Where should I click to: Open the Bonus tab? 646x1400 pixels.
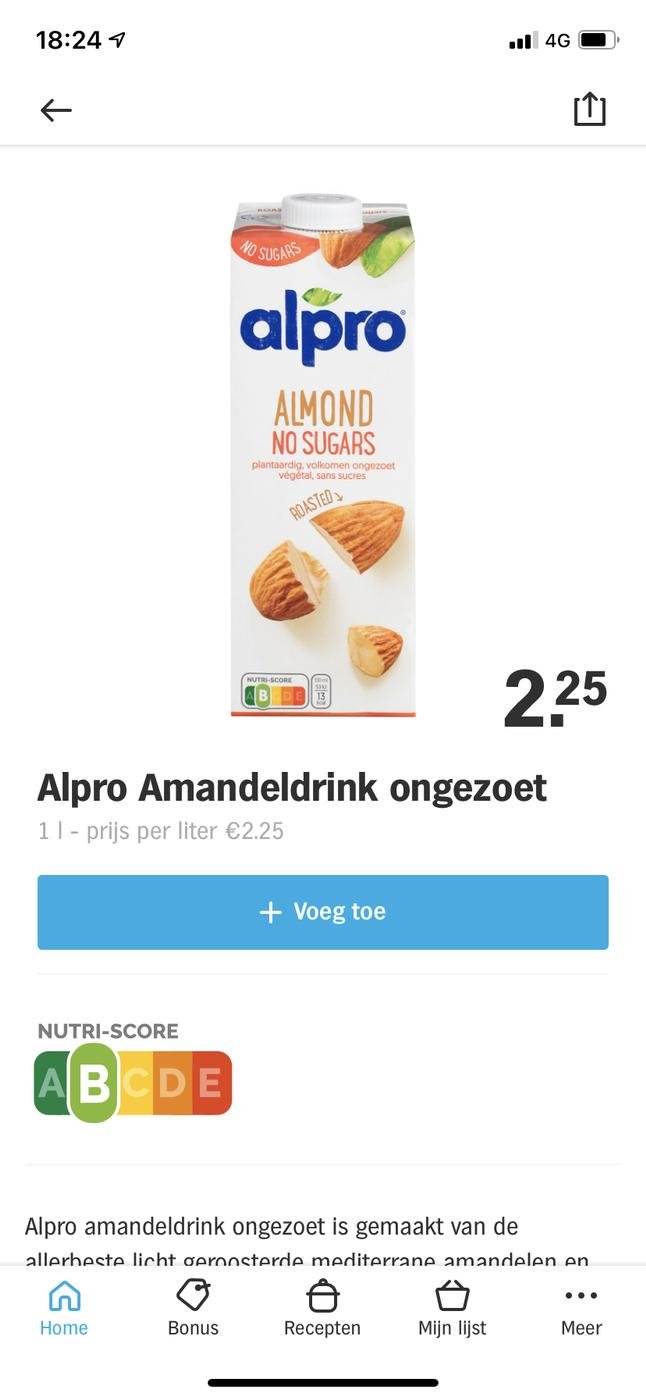[x=193, y=1308]
